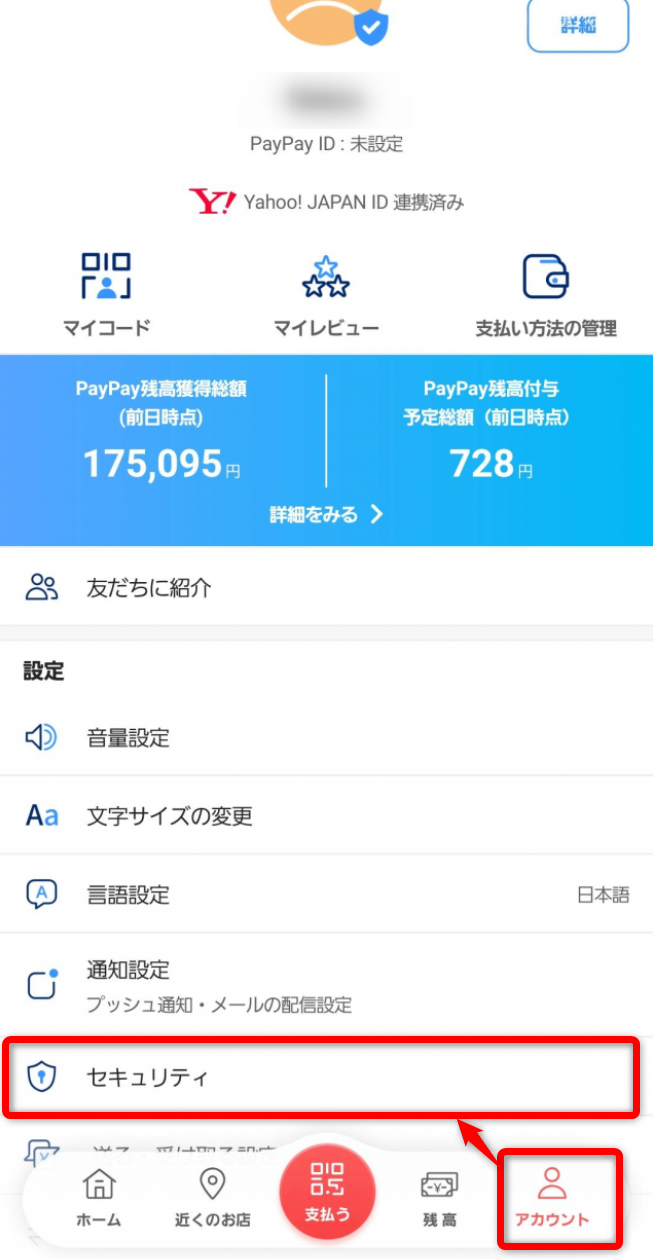
Task: Switch to the アカウント tab
Action: coord(552,1198)
